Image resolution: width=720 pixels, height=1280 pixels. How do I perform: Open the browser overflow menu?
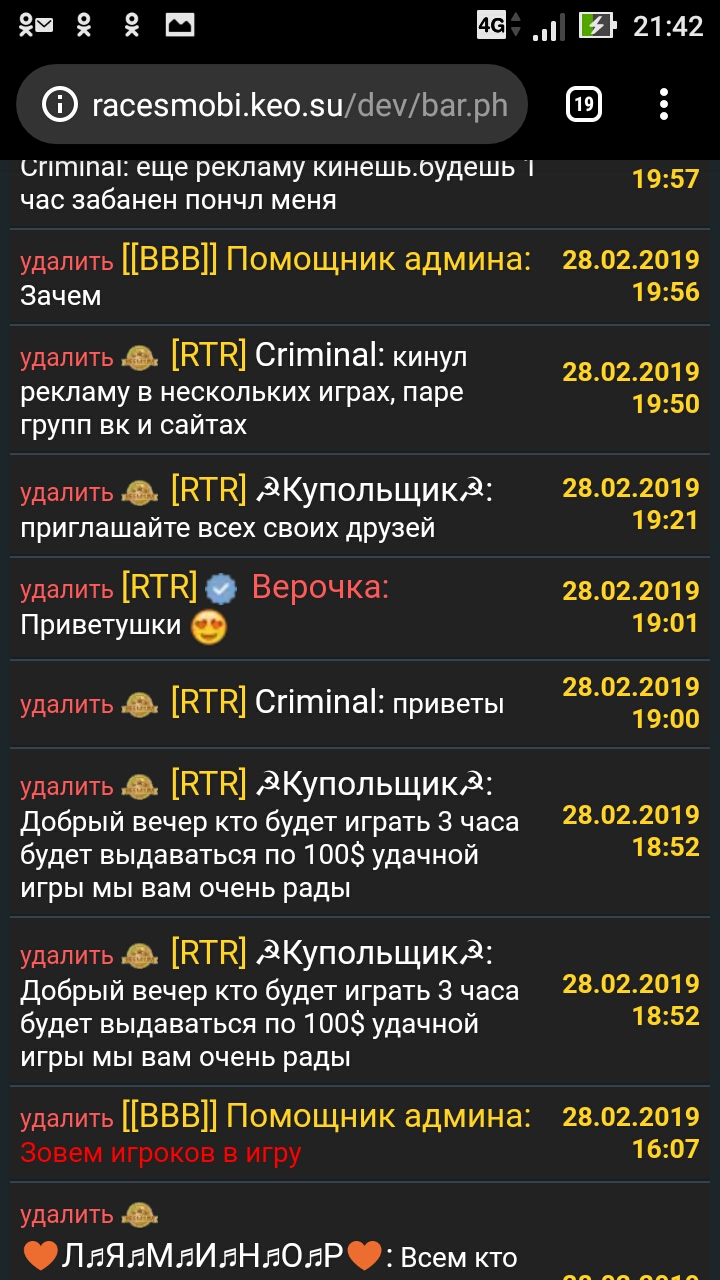[664, 104]
